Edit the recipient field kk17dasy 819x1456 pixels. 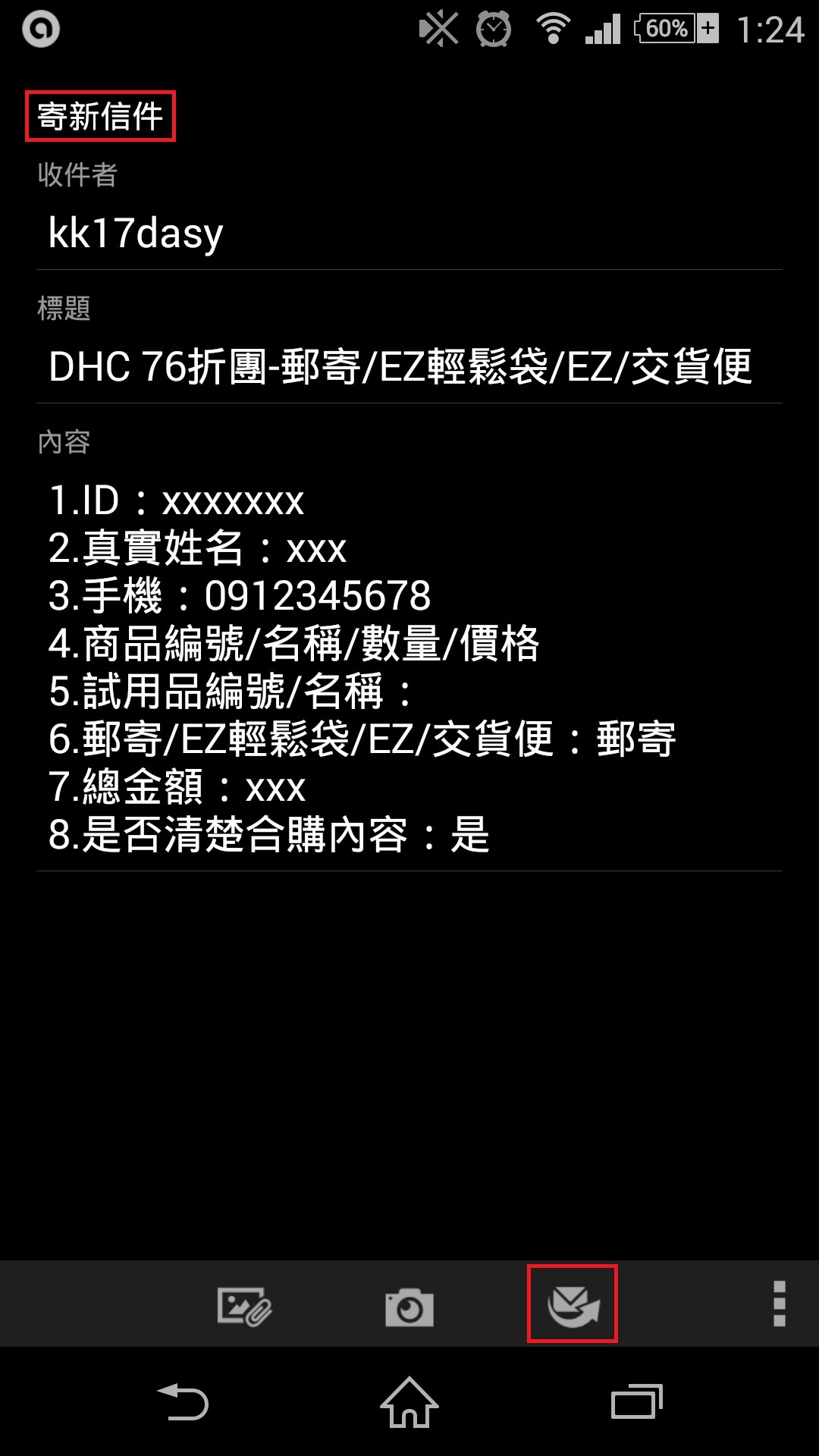click(409, 233)
